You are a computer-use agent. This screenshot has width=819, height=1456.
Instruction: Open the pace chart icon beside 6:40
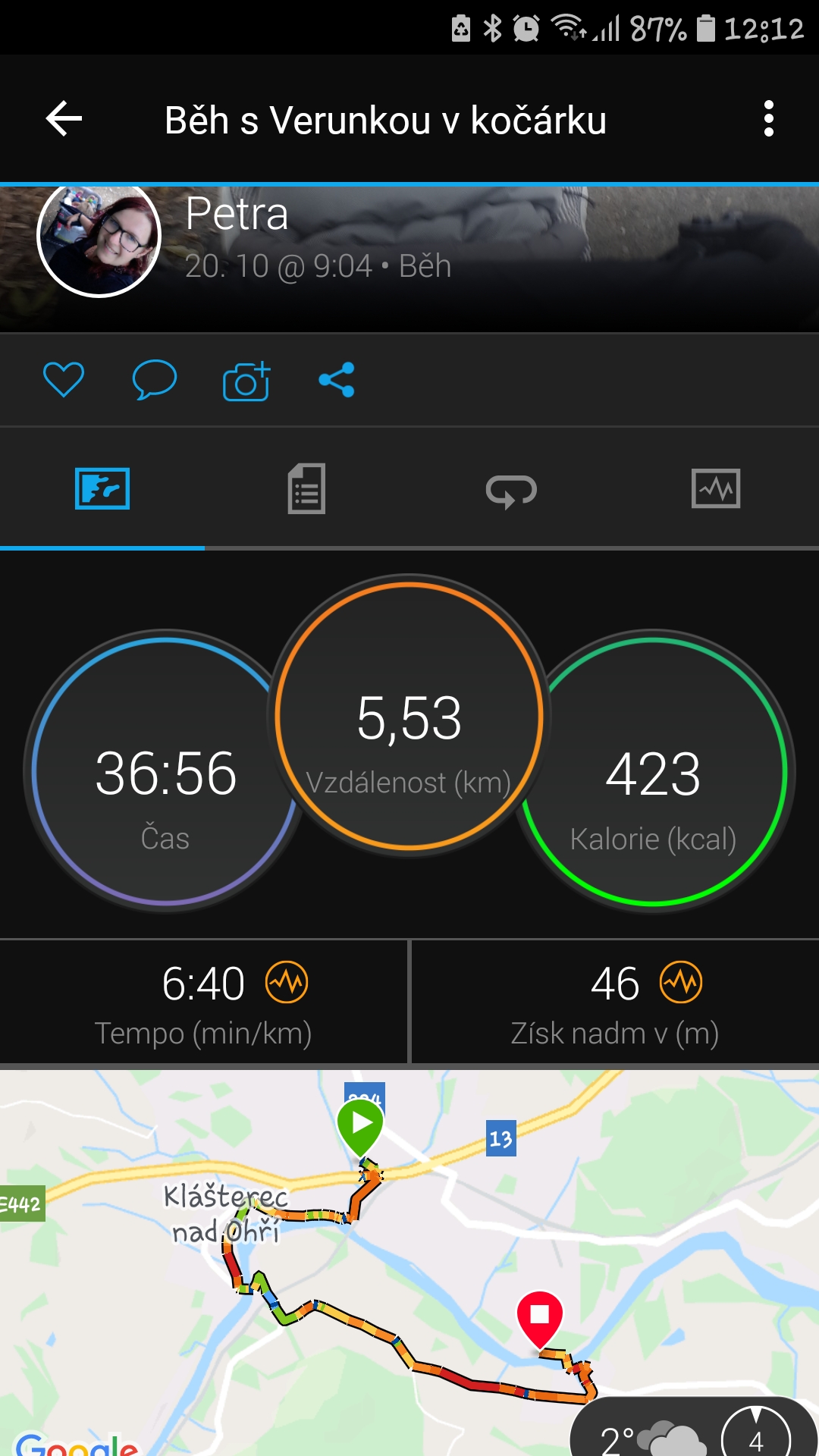click(x=287, y=982)
